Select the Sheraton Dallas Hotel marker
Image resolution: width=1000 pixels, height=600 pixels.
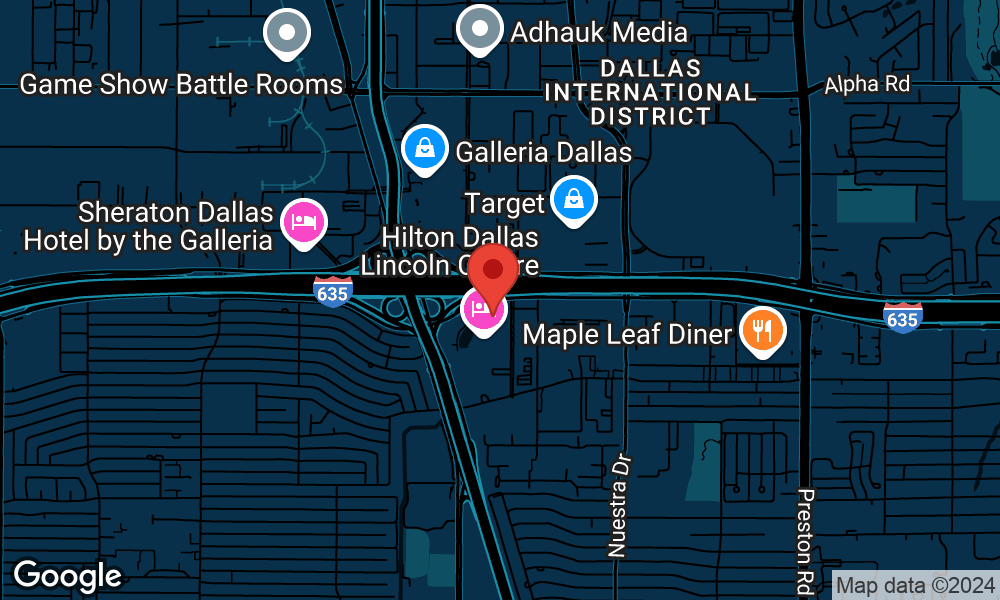pyautogui.click(x=304, y=222)
